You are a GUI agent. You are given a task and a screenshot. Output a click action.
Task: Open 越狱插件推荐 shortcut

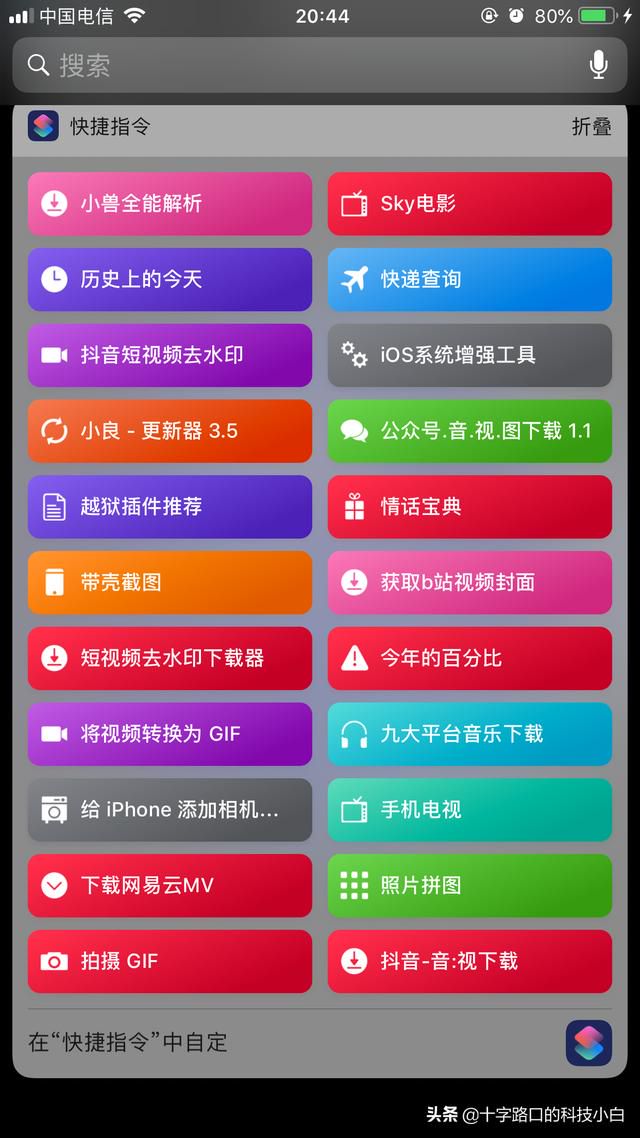(170, 507)
